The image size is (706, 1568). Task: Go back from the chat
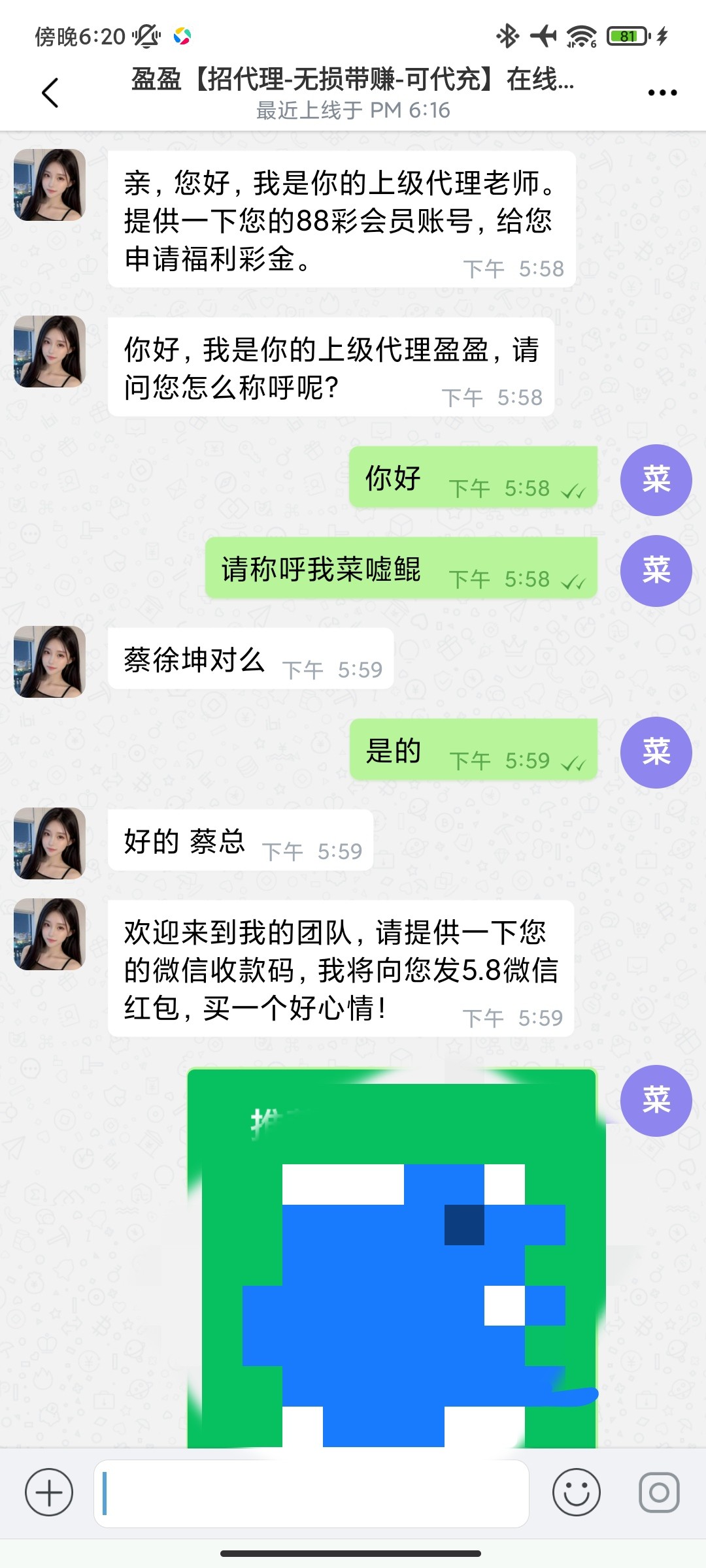pyautogui.click(x=50, y=93)
